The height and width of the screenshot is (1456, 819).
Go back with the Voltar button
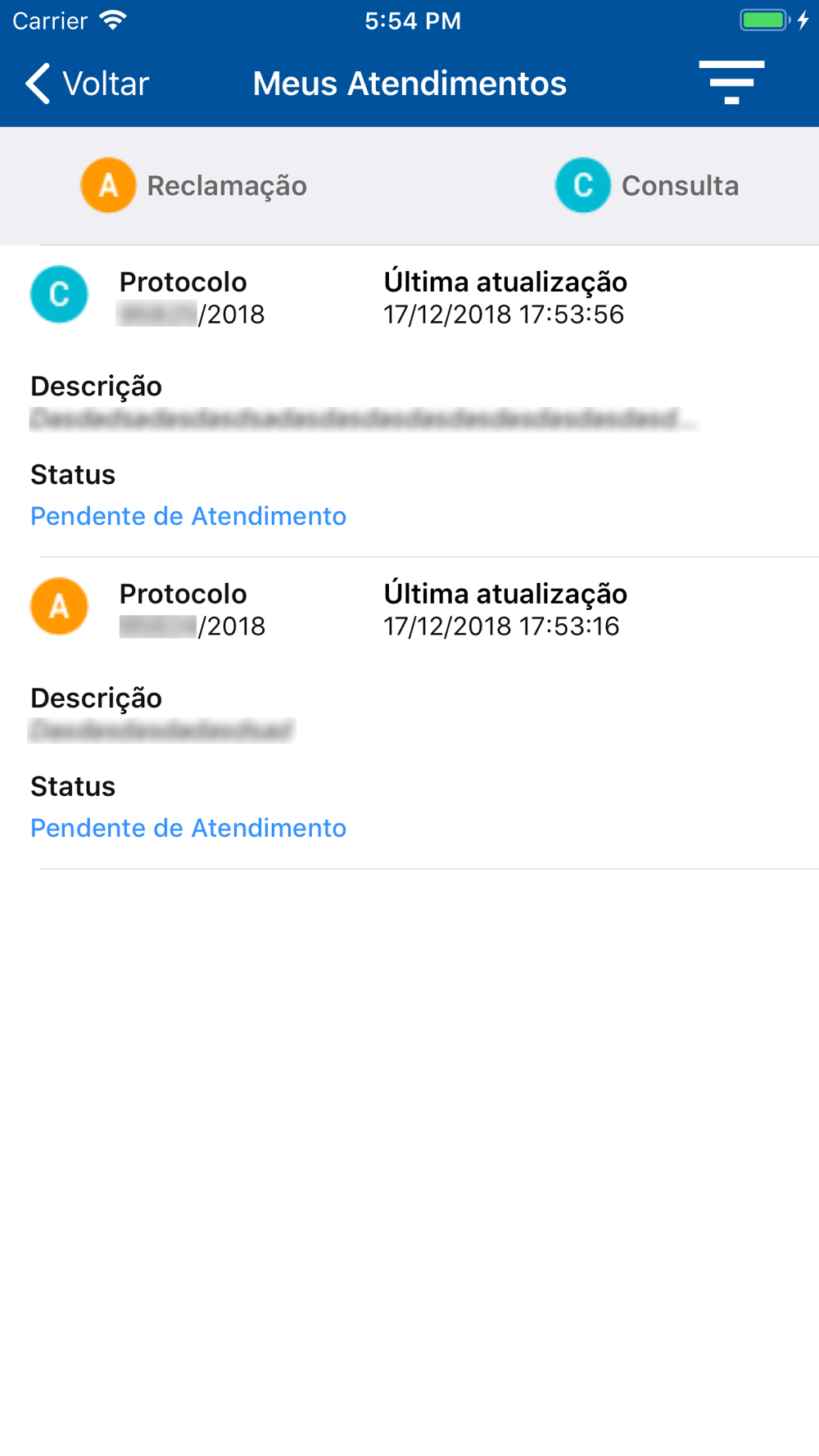(87, 84)
